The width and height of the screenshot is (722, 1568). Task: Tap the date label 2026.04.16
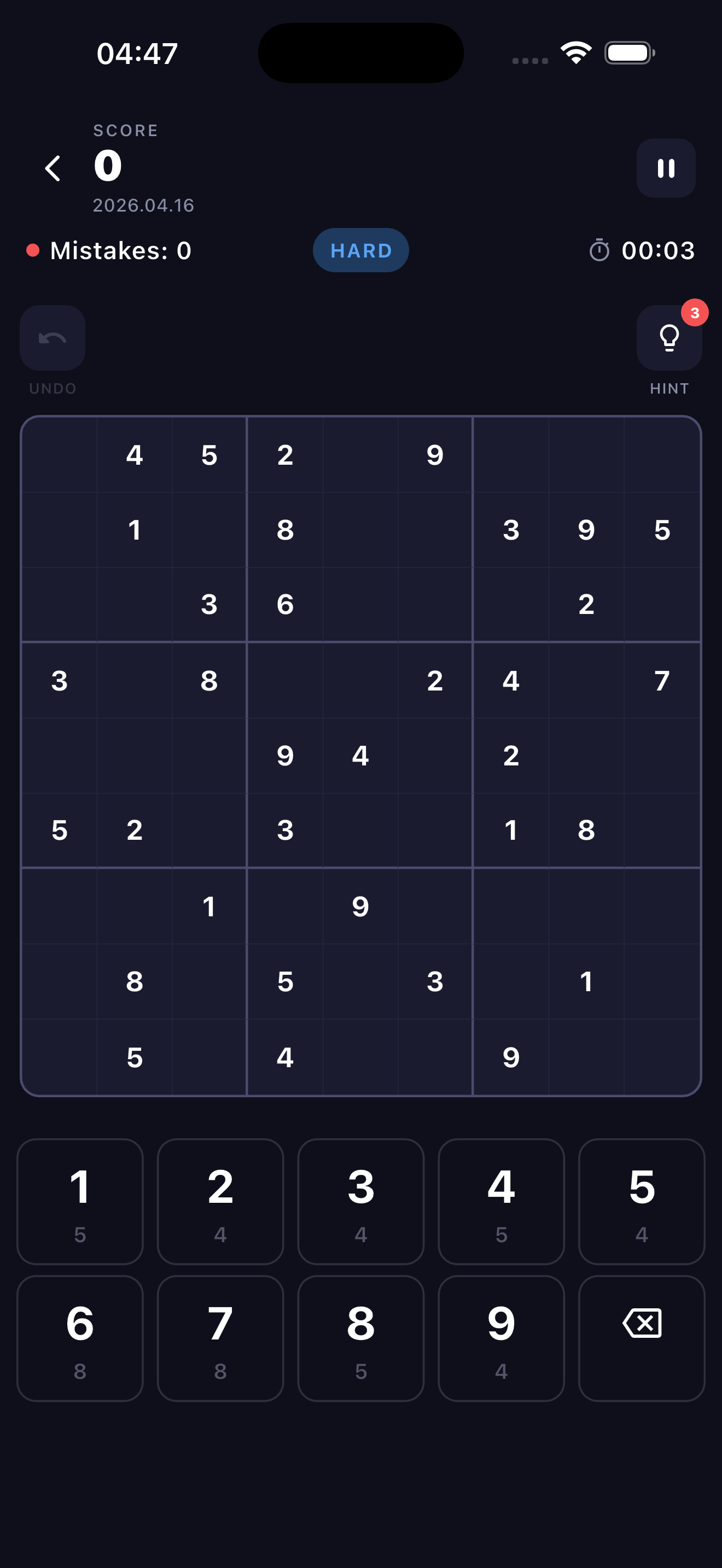pyautogui.click(x=143, y=205)
